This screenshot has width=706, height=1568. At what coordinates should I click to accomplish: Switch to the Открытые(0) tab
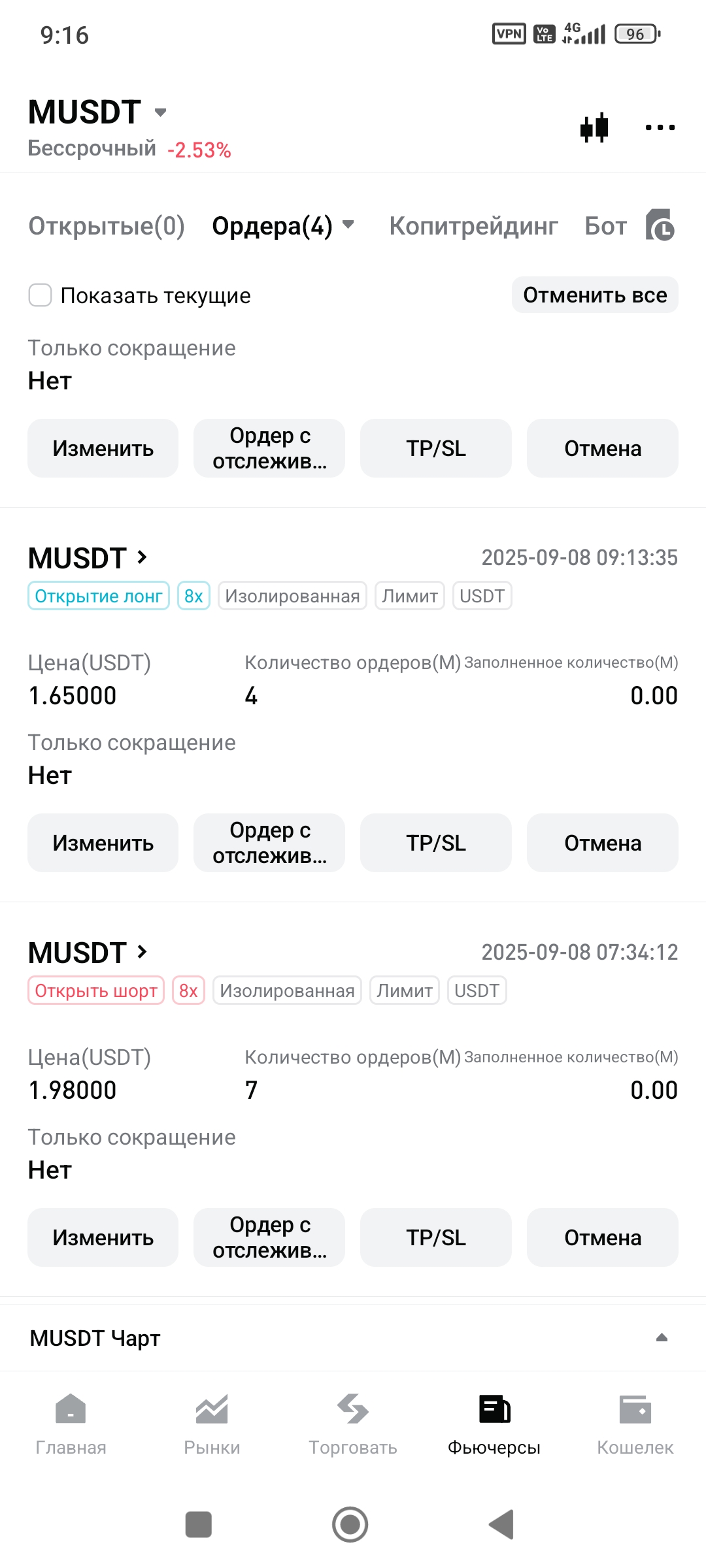107,226
